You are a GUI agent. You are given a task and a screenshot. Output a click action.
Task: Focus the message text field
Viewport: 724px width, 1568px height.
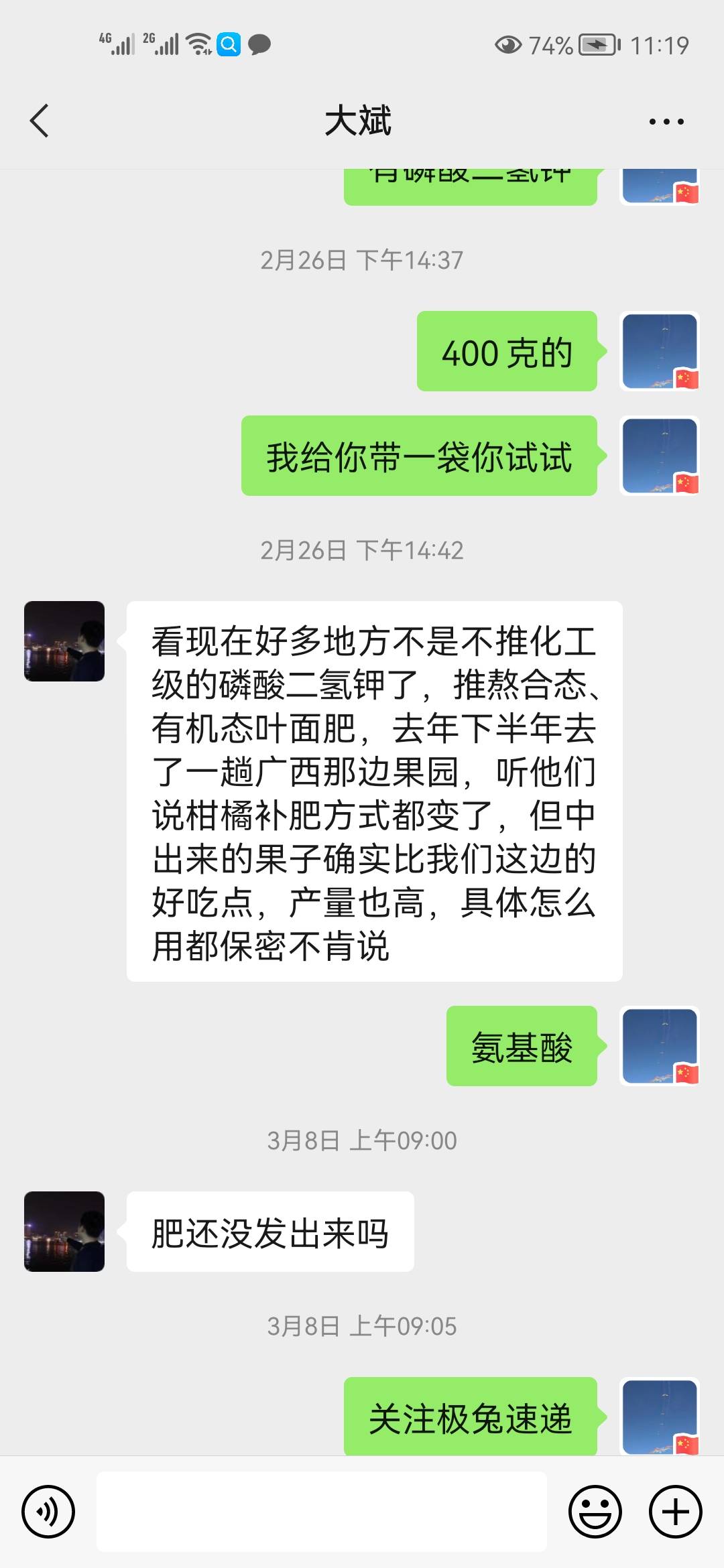coord(322,1512)
